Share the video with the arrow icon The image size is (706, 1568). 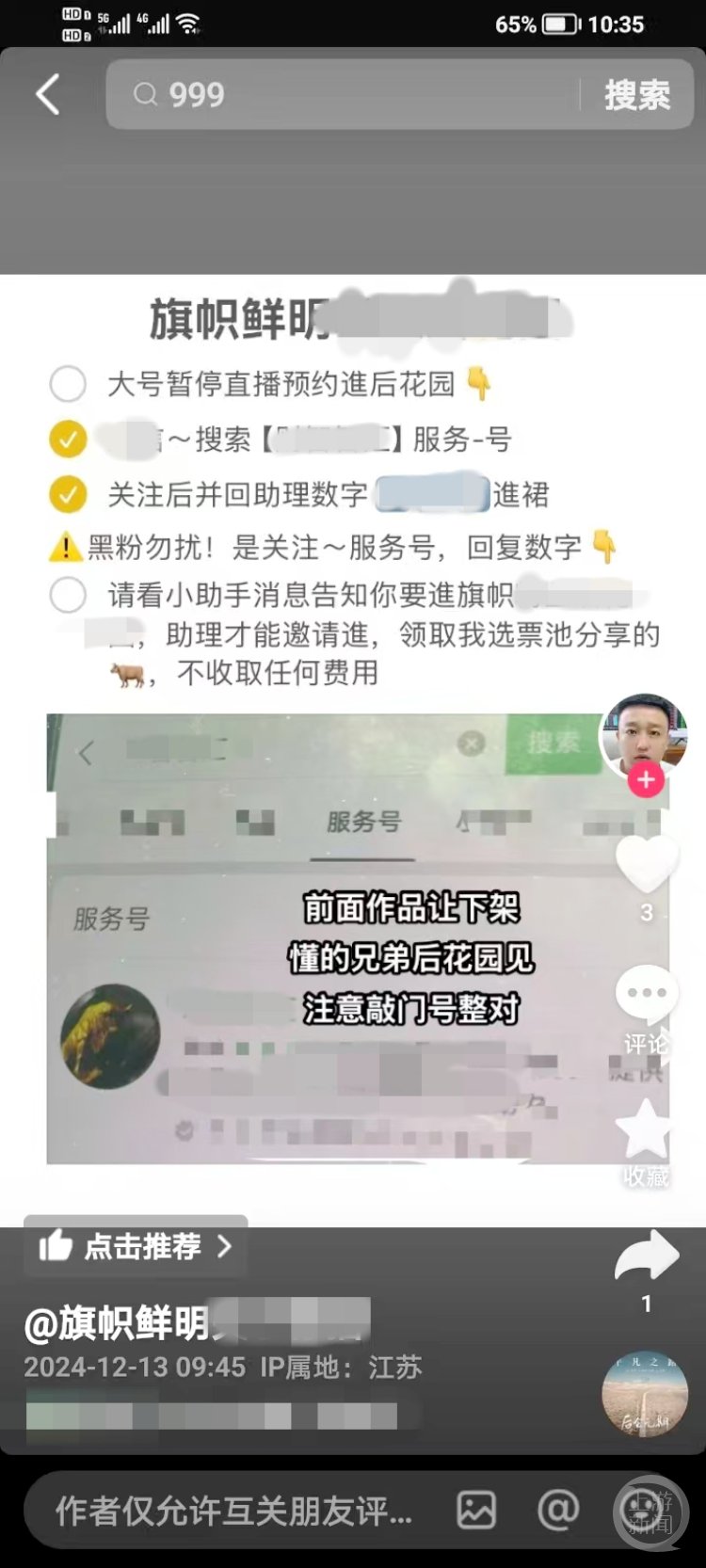click(x=646, y=1256)
